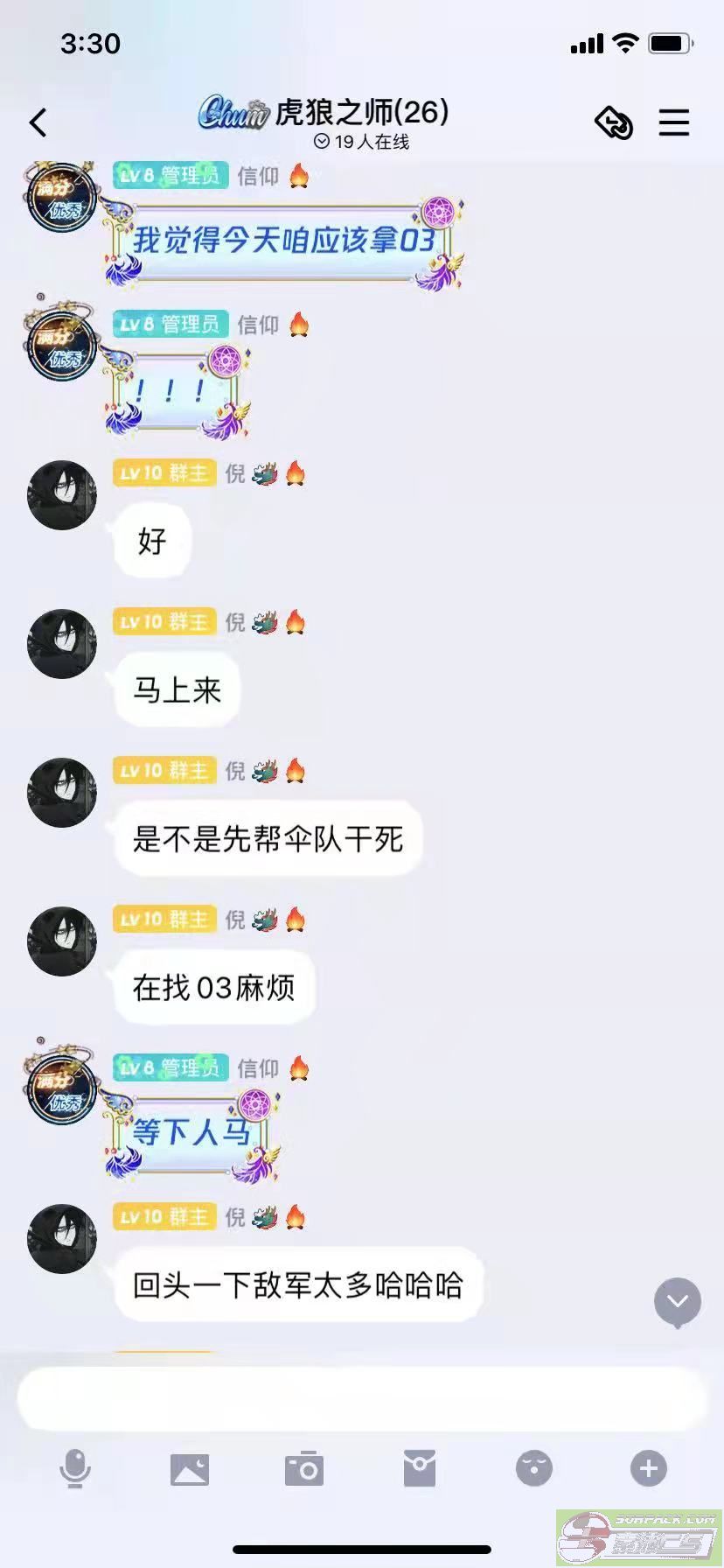Jump to the latest messages
Screen dimensions: 724x1568
click(678, 1302)
